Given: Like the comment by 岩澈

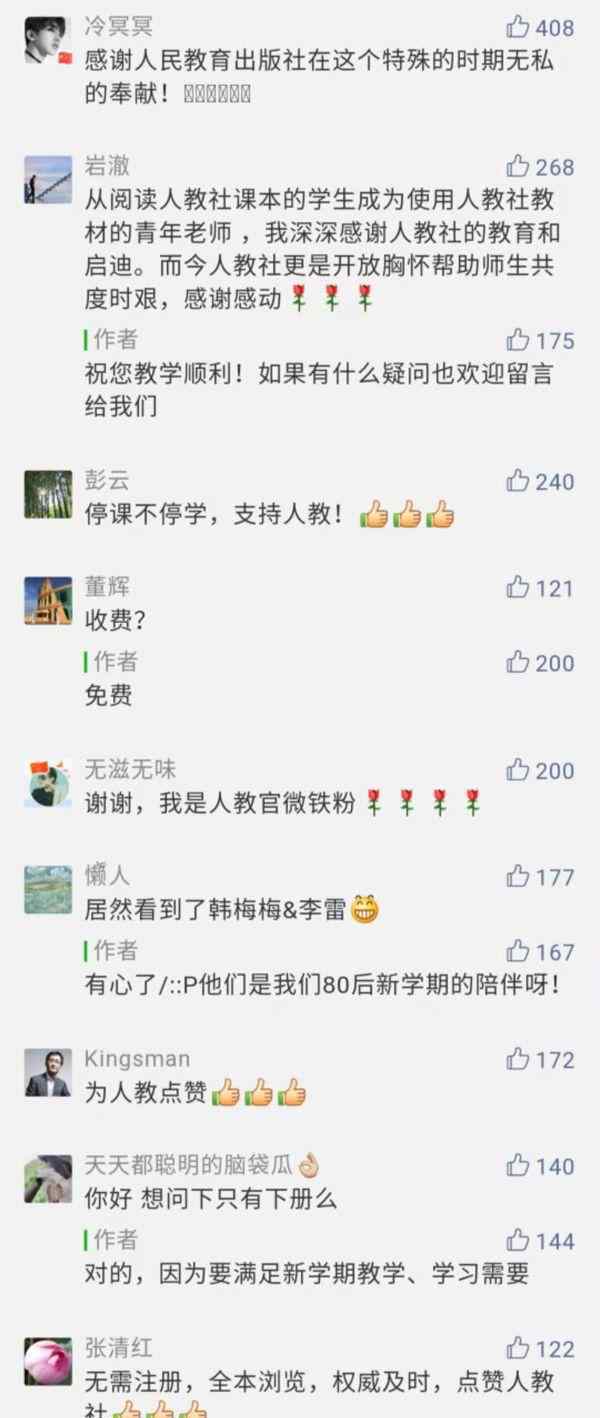Looking at the screenshot, I should [518, 166].
